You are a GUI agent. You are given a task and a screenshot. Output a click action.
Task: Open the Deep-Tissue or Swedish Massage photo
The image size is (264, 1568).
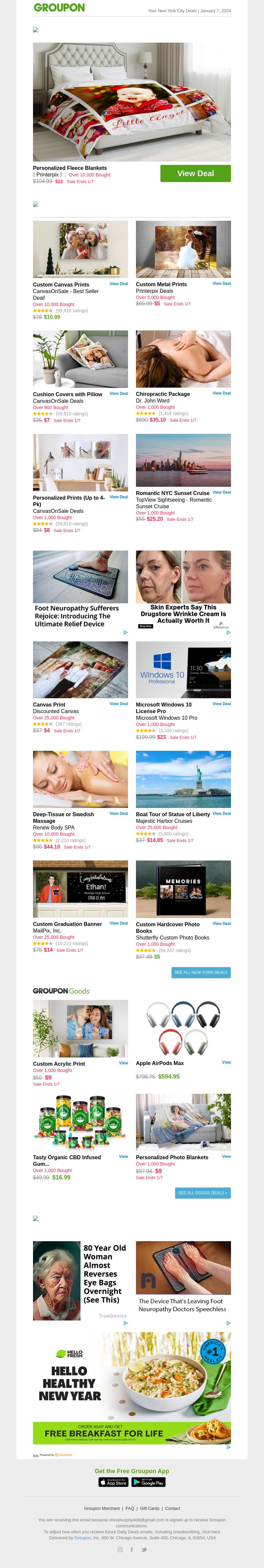point(80,779)
